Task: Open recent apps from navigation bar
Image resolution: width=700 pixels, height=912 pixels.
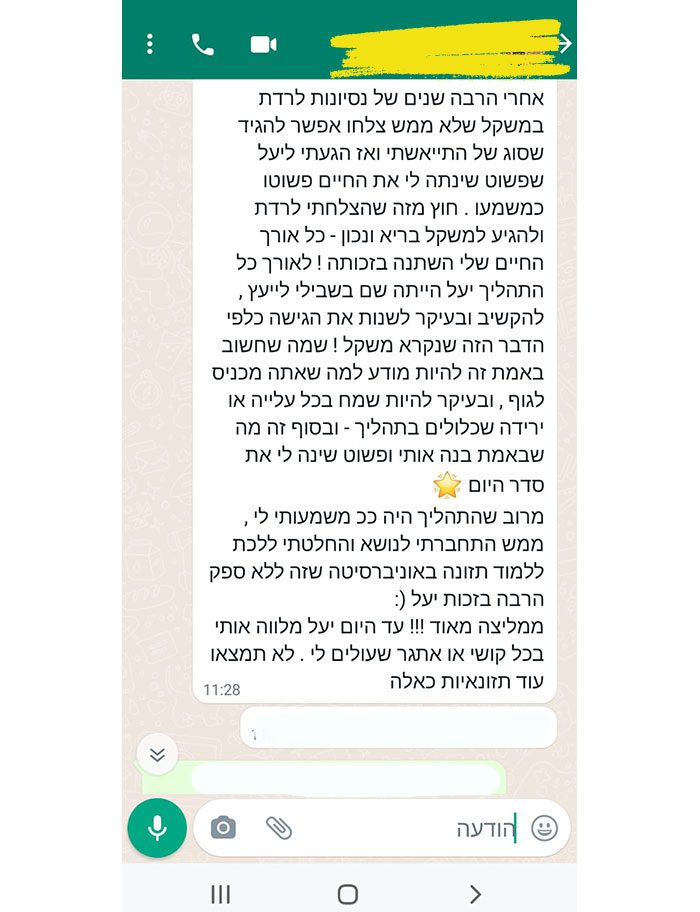Action: (221, 894)
